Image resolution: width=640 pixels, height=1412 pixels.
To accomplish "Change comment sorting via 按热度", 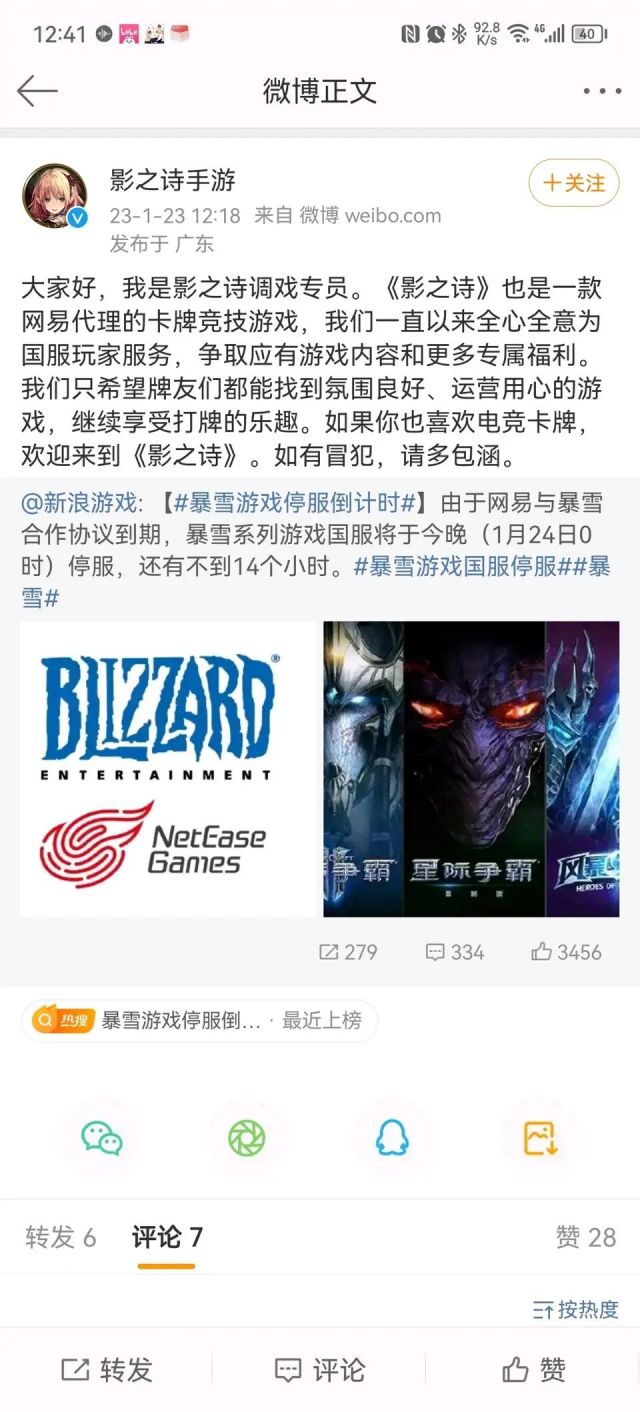I will [x=576, y=1309].
